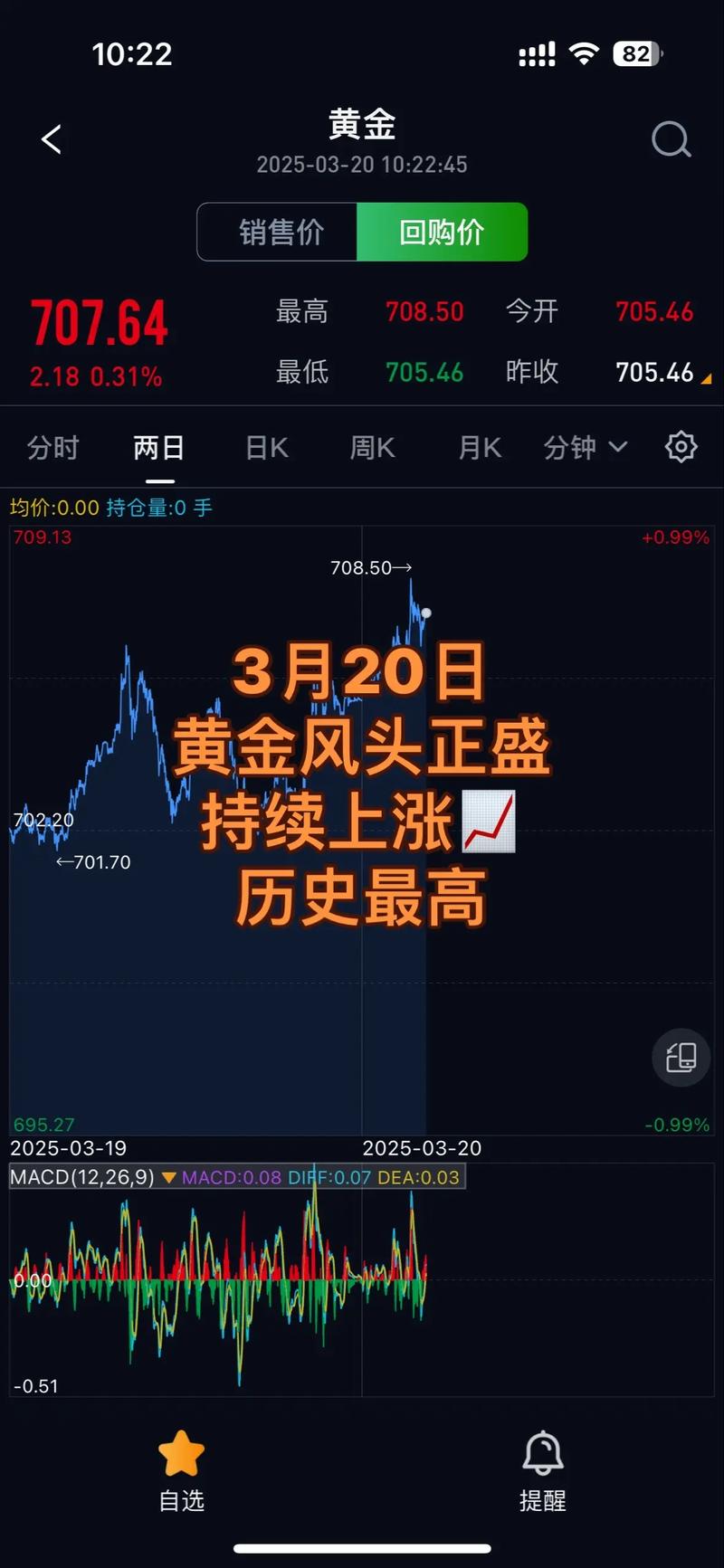
Task: Select the 回购价 segment
Action: click(442, 233)
